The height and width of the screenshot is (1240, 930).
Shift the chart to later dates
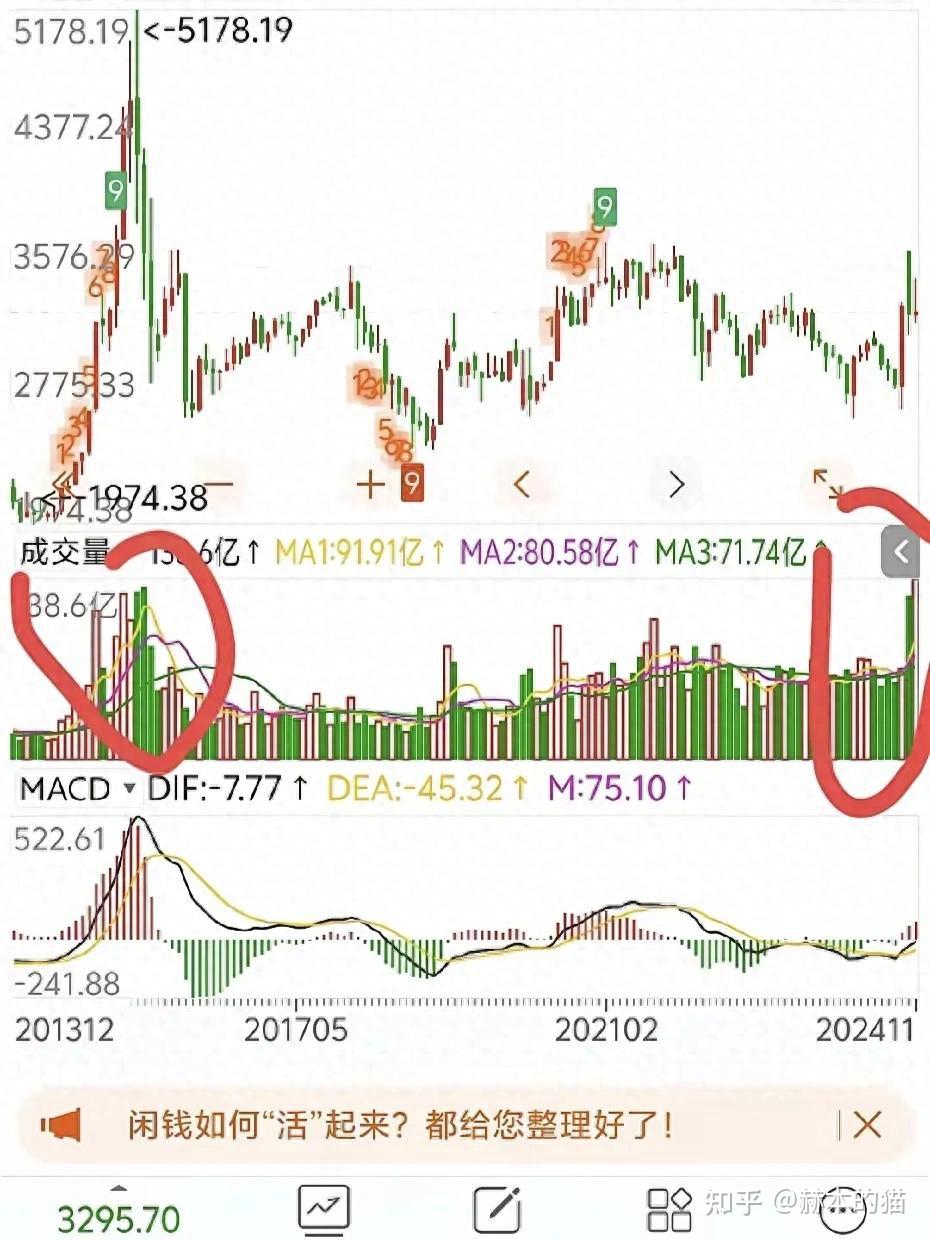coord(677,485)
